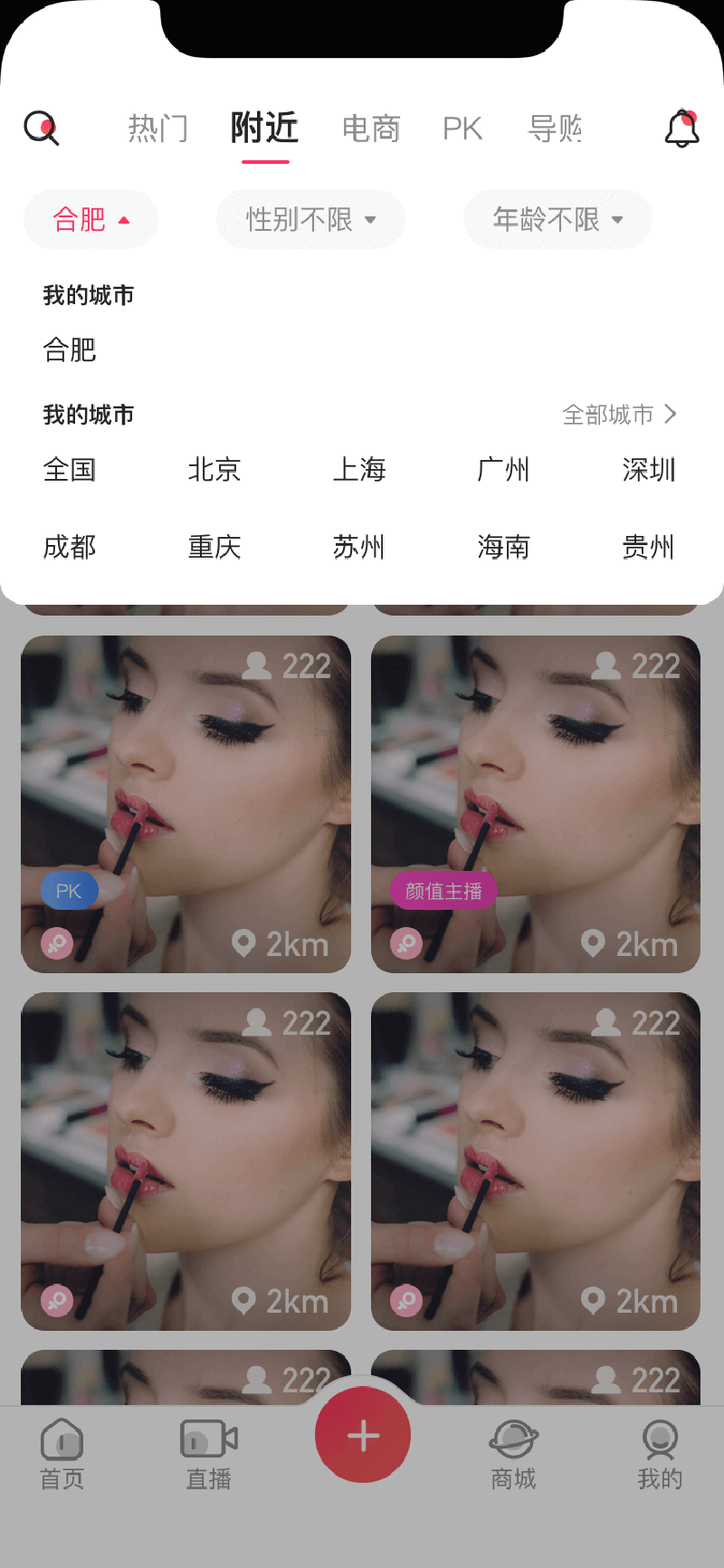Viewport: 724px width, 1568px height.
Task: Choose 北京 as the city
Action: click(x=214, y=470)
